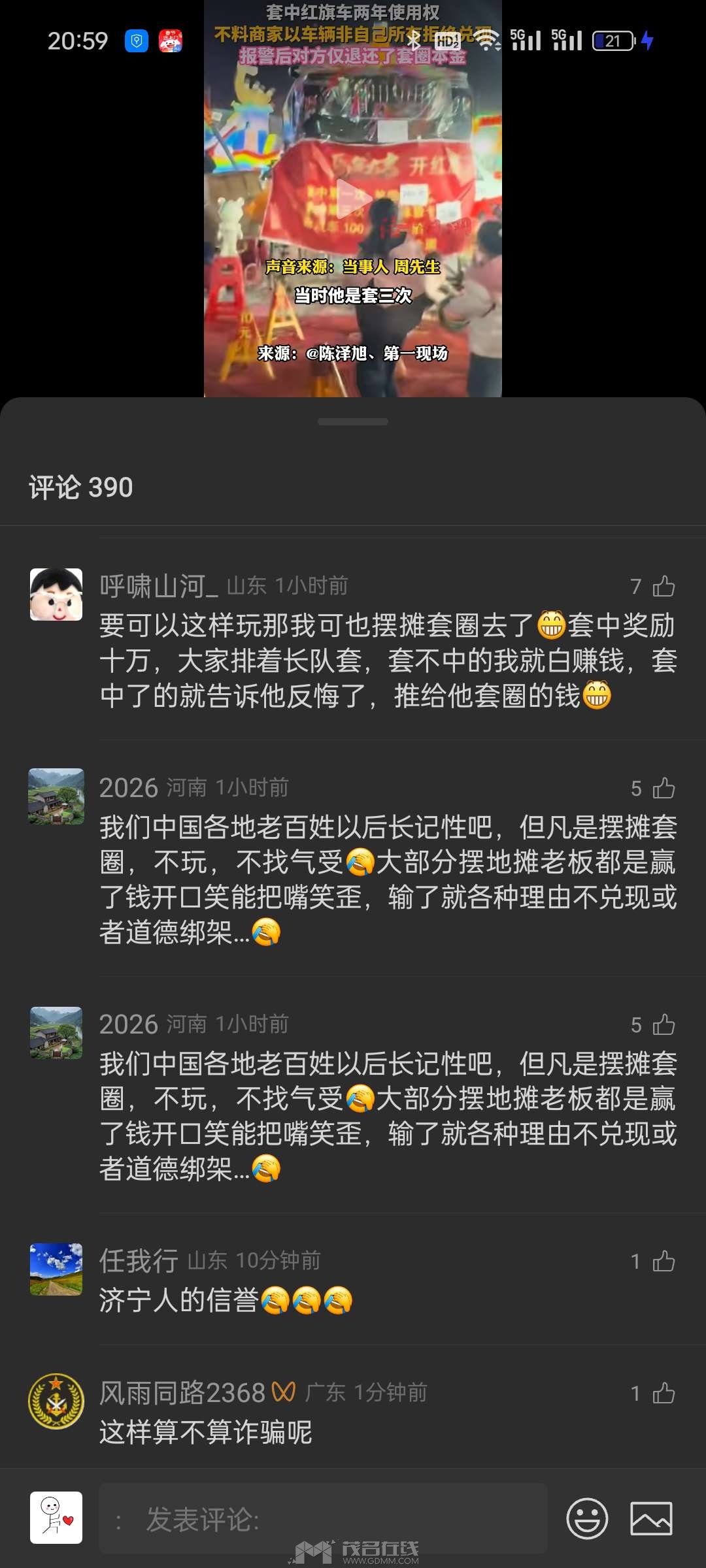Viewport: 706px width, 1568px height.
Task: Like 任我行's comment about 济宁人的信誉
Action: pyautogui.click(x=664, y=1261)
